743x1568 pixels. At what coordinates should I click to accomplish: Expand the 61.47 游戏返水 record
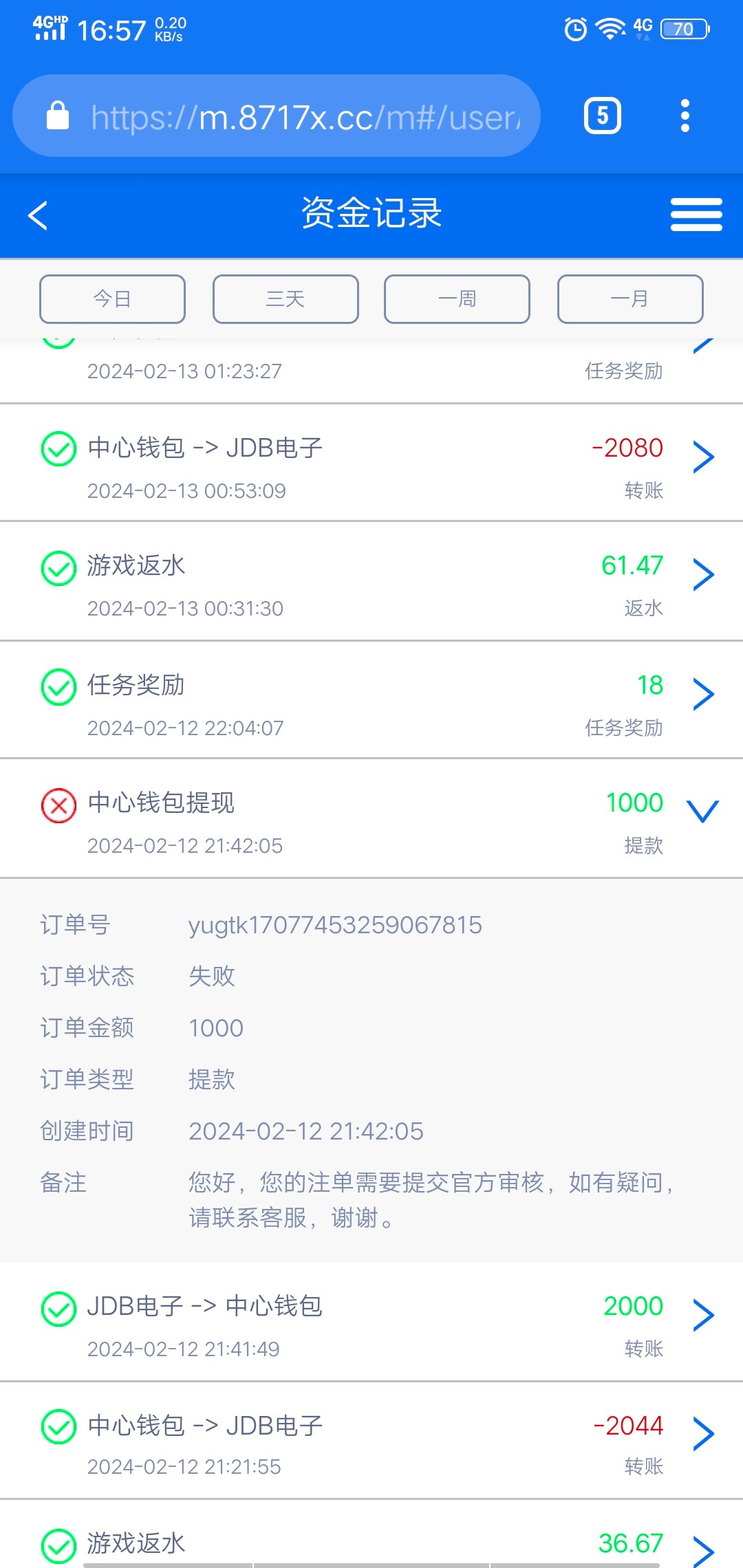coord(703,575)
